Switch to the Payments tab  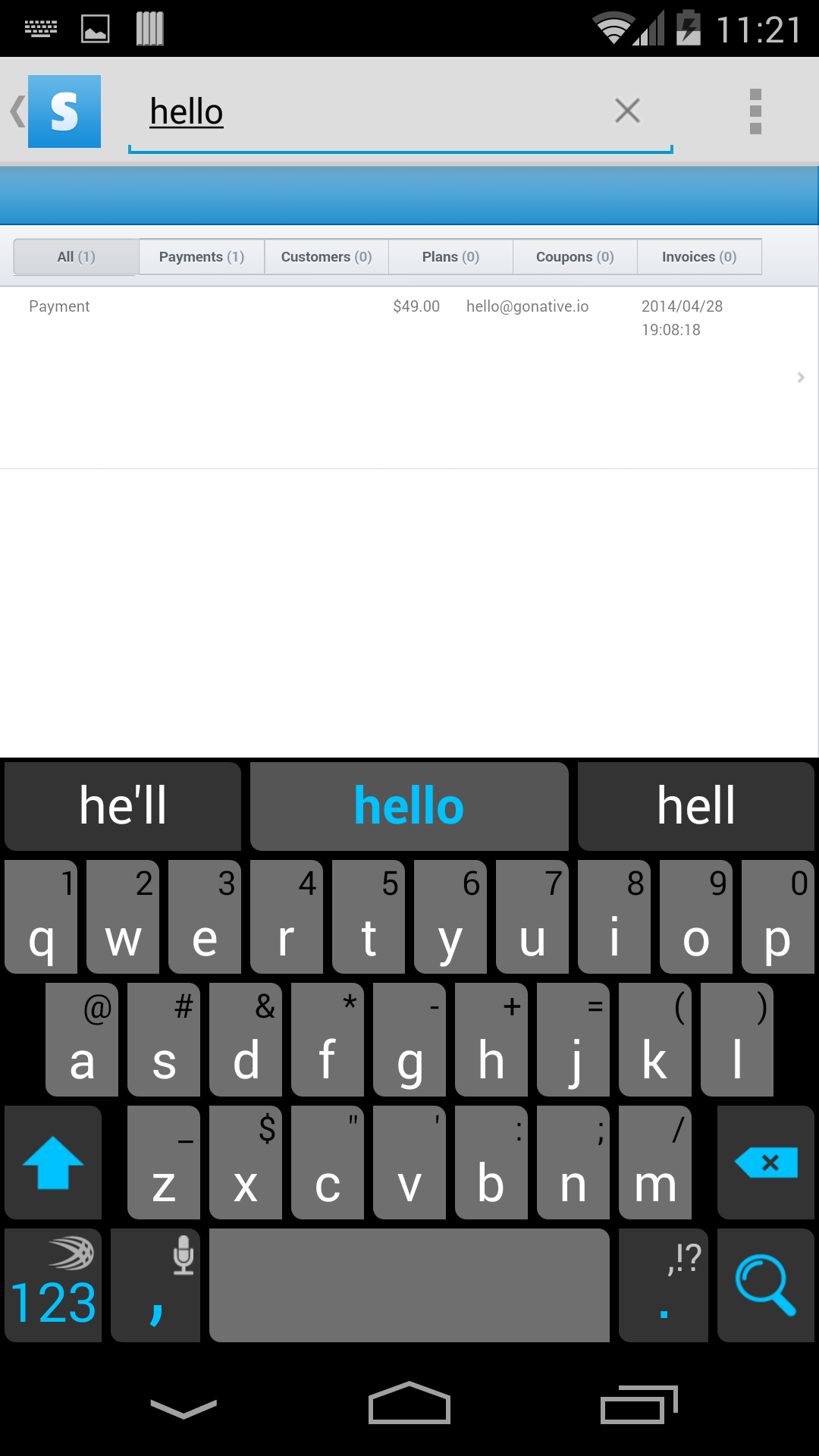[202, 257]
